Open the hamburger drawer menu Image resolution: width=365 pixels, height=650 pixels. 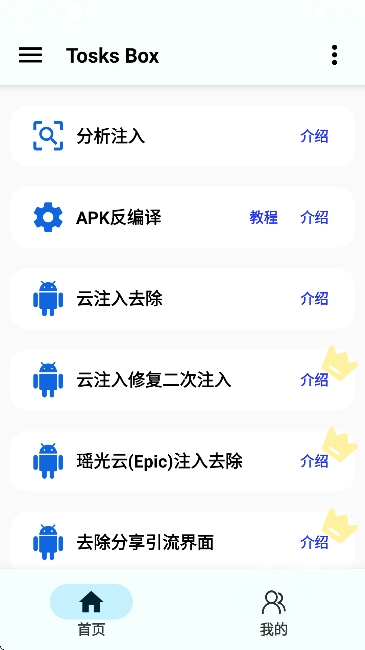(30, 55)
